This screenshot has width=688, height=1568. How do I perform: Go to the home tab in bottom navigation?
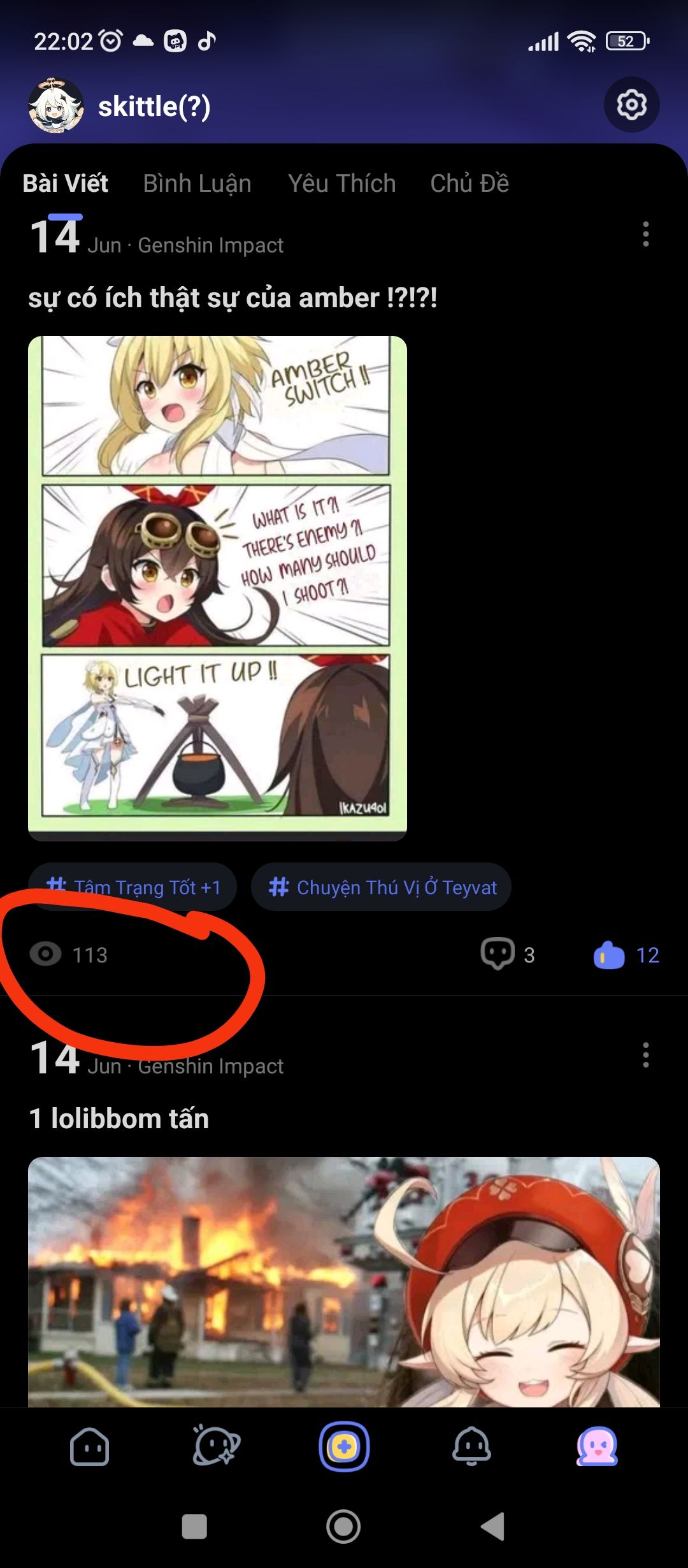click(x=89, y=1447)
